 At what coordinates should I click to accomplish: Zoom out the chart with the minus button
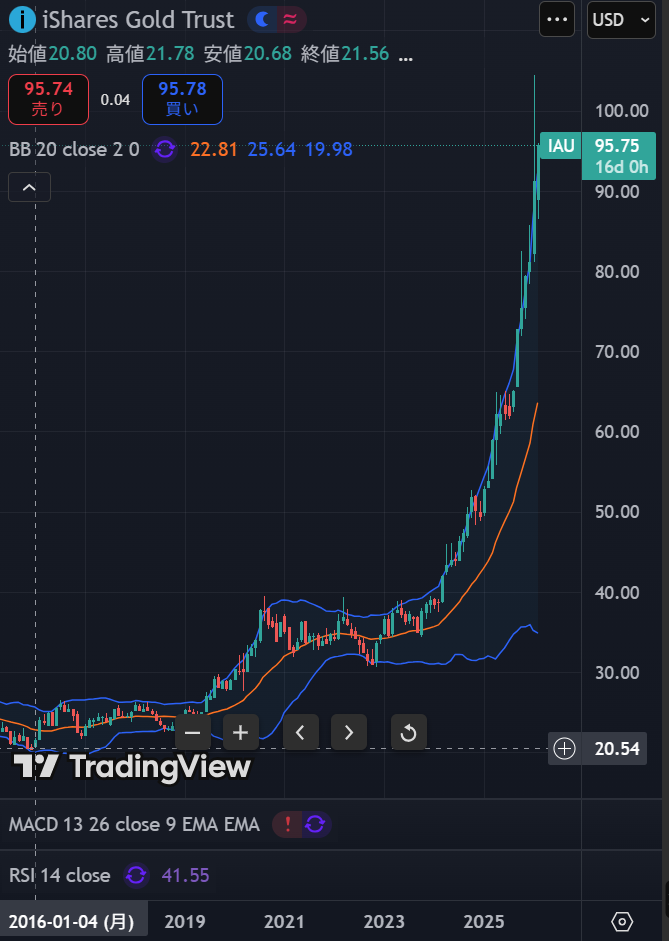192,732
